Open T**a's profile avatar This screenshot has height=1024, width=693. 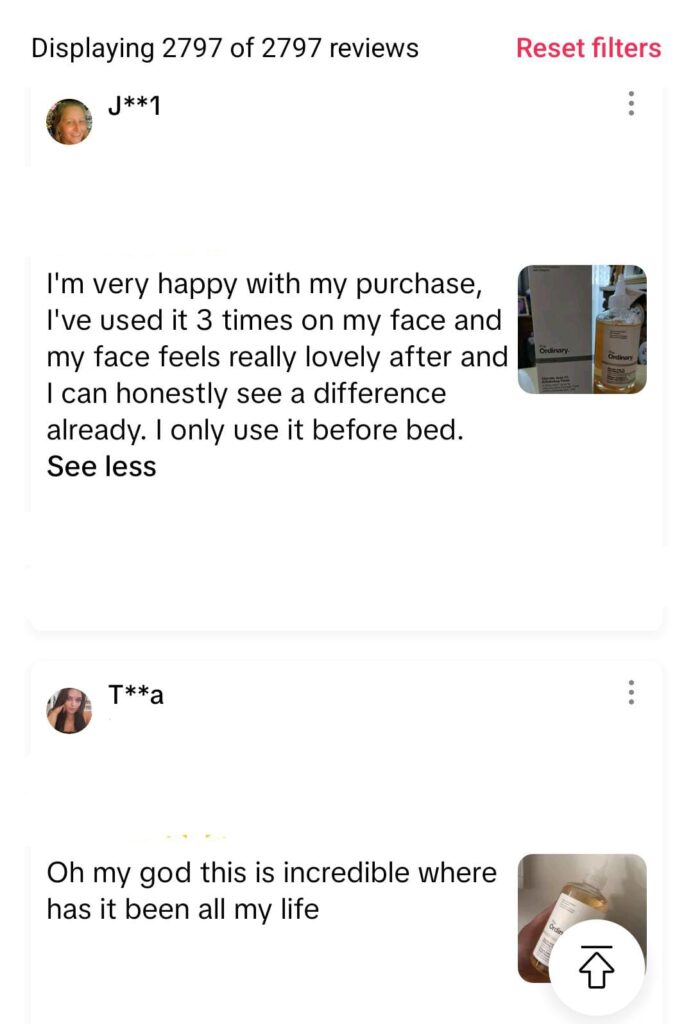tap(69, 710)
